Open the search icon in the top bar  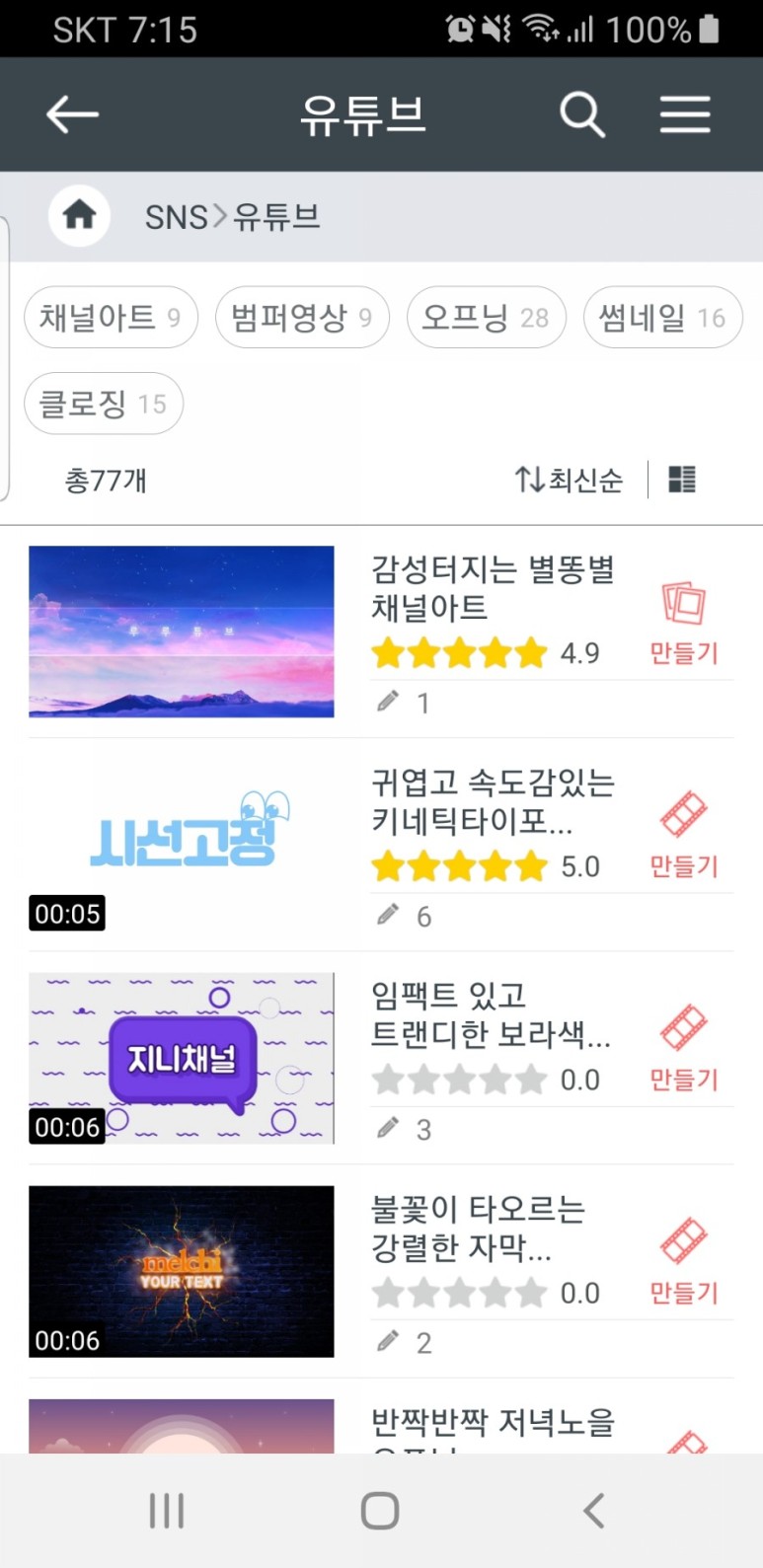[581, 113]
